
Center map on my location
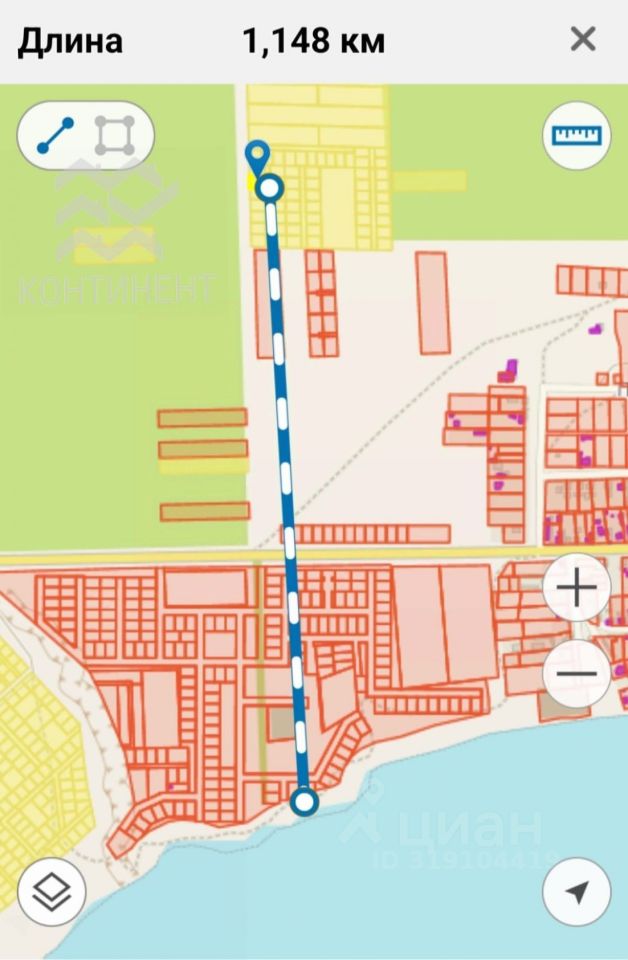coord(577,891)
